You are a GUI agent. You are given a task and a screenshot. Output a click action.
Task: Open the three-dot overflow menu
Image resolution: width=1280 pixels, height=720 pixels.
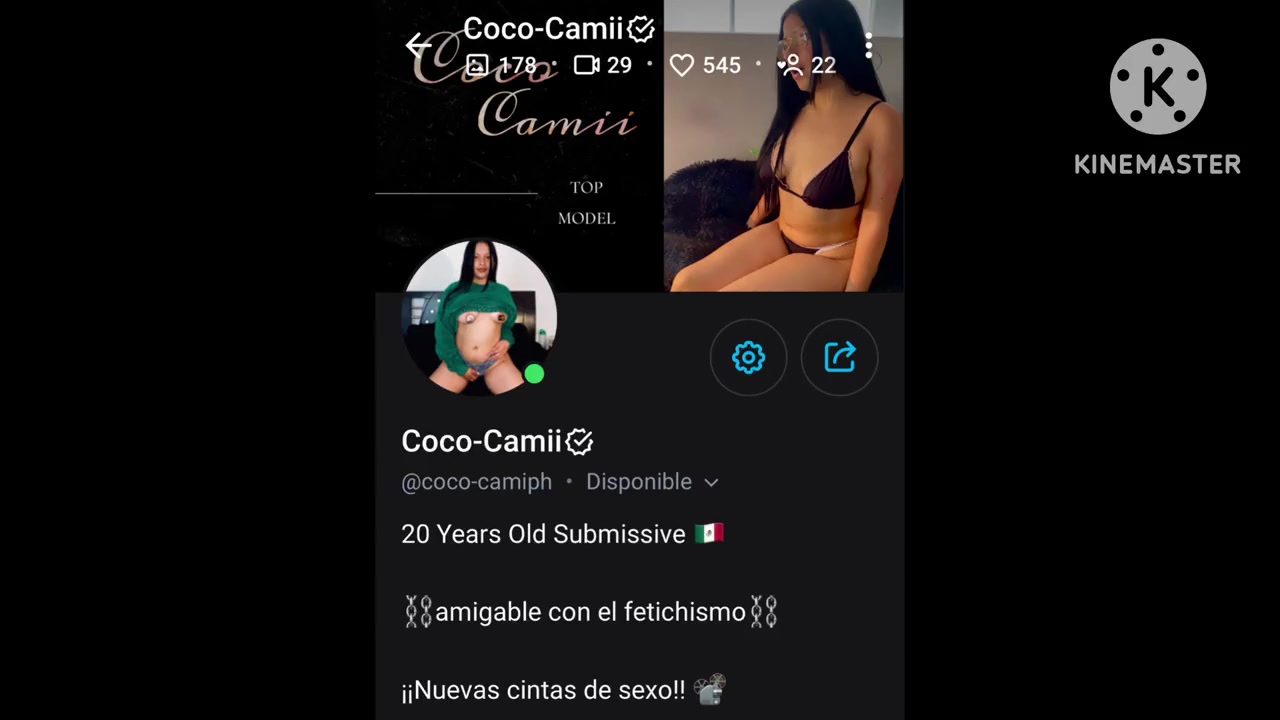pyautogui.click(x=868, y=45)
